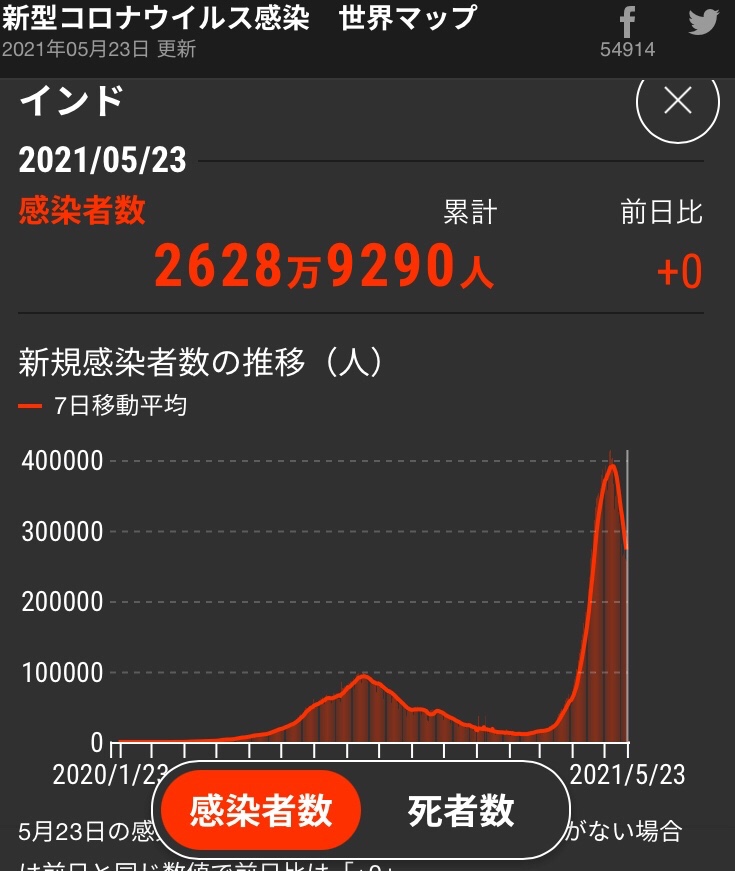This screenshot has height=871, width=735.
Task: Close the India detail panel
Action: pos(677,101)
